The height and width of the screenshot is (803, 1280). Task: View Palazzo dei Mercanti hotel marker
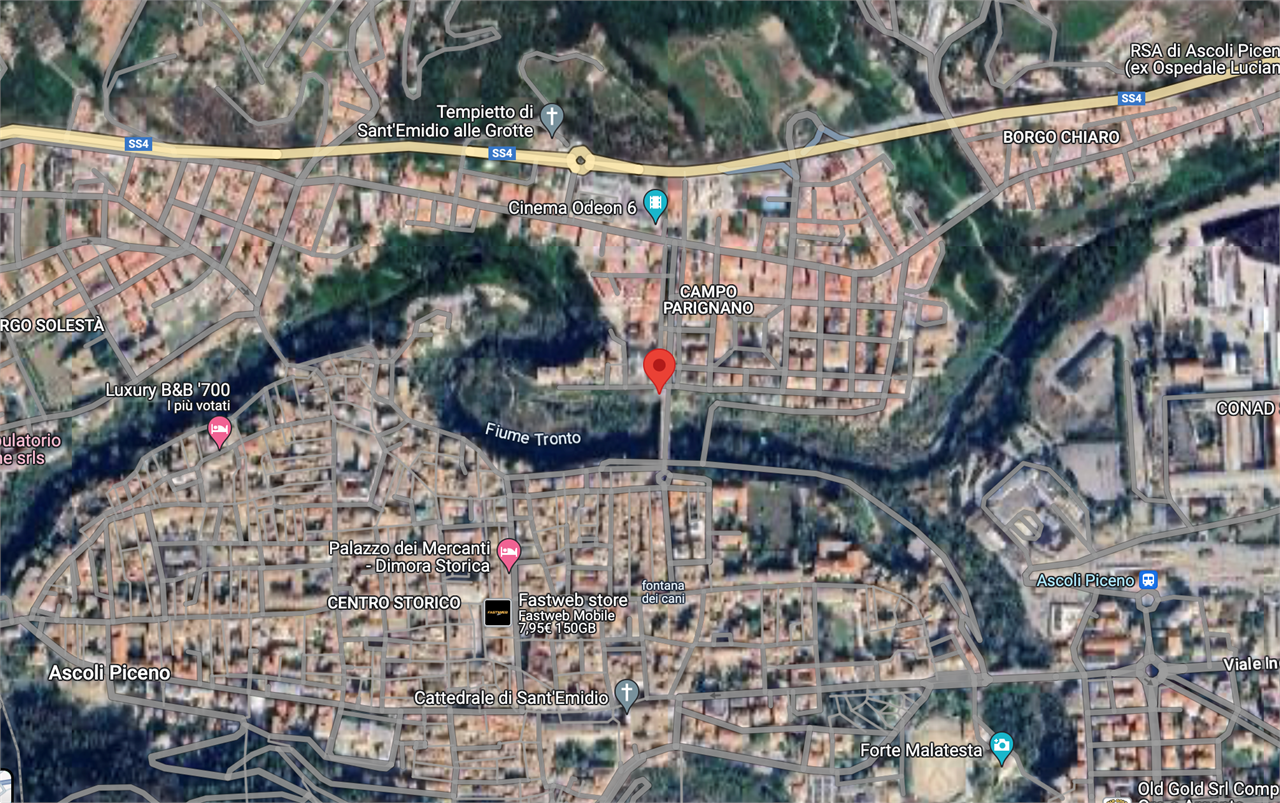coord(509,551)
